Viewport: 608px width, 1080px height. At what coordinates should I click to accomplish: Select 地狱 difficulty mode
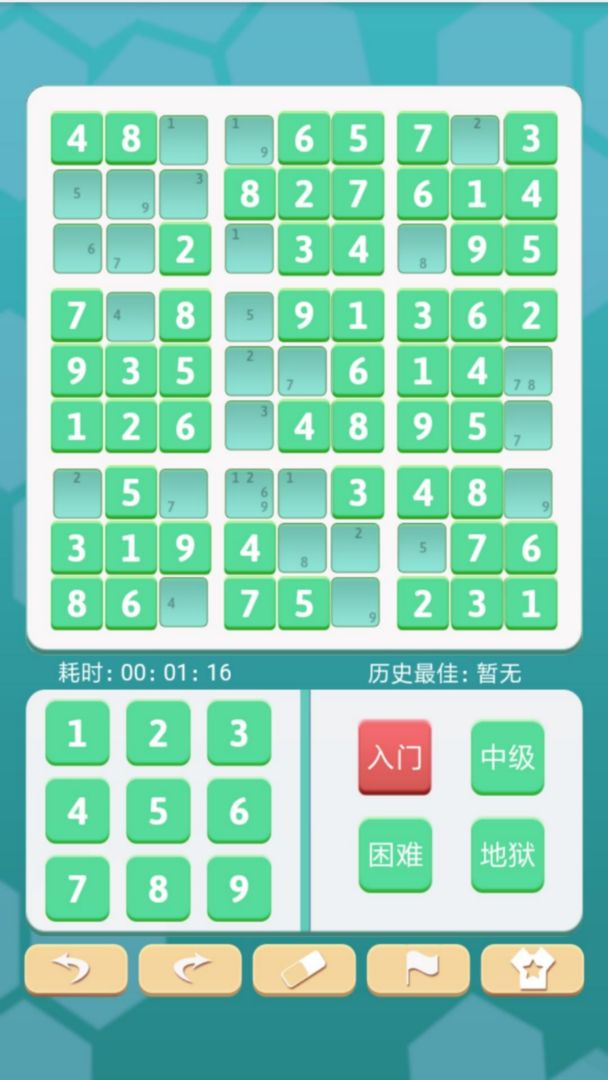pos(508,855)
